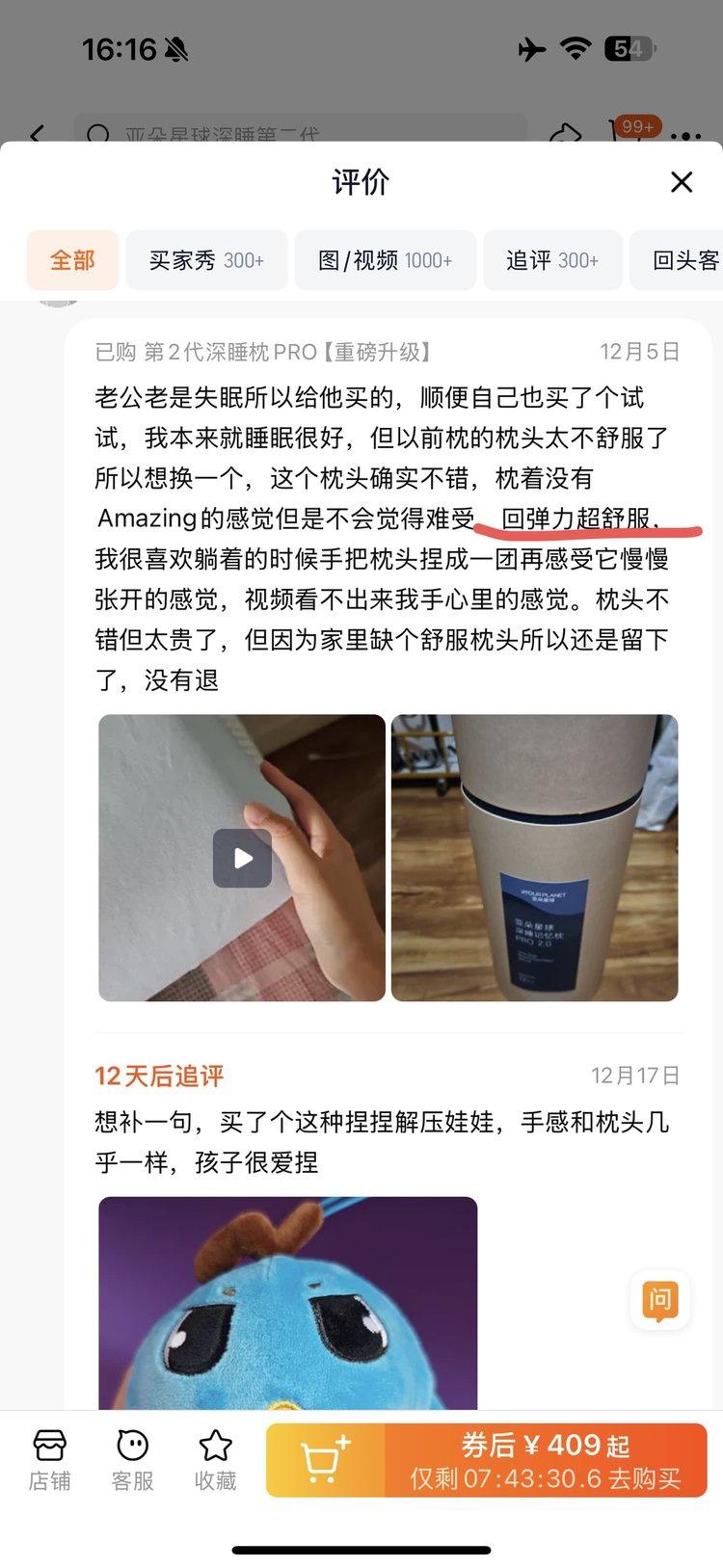Viewport: 723px width, 1568px height.
Task: Show 图/视频 reviews
Action: coord(385,260)
